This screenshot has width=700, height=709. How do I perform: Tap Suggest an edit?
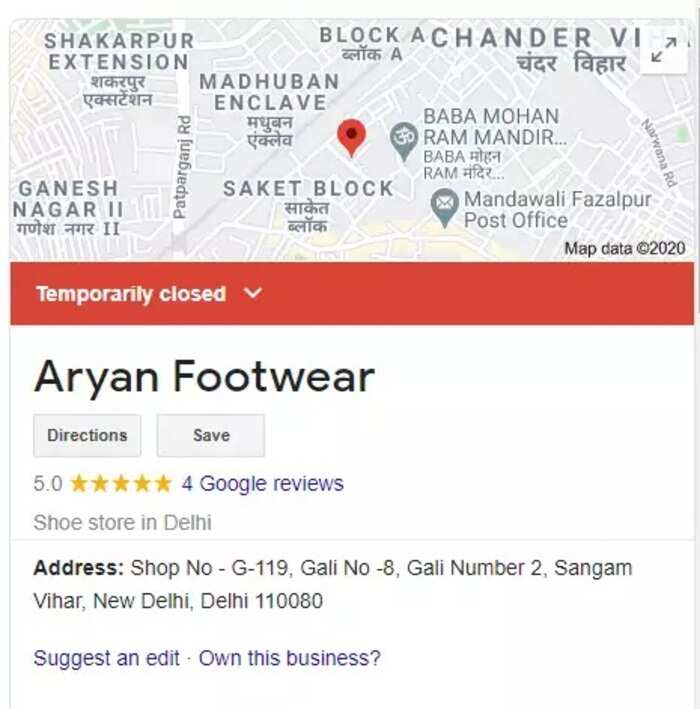pos(107,658)
